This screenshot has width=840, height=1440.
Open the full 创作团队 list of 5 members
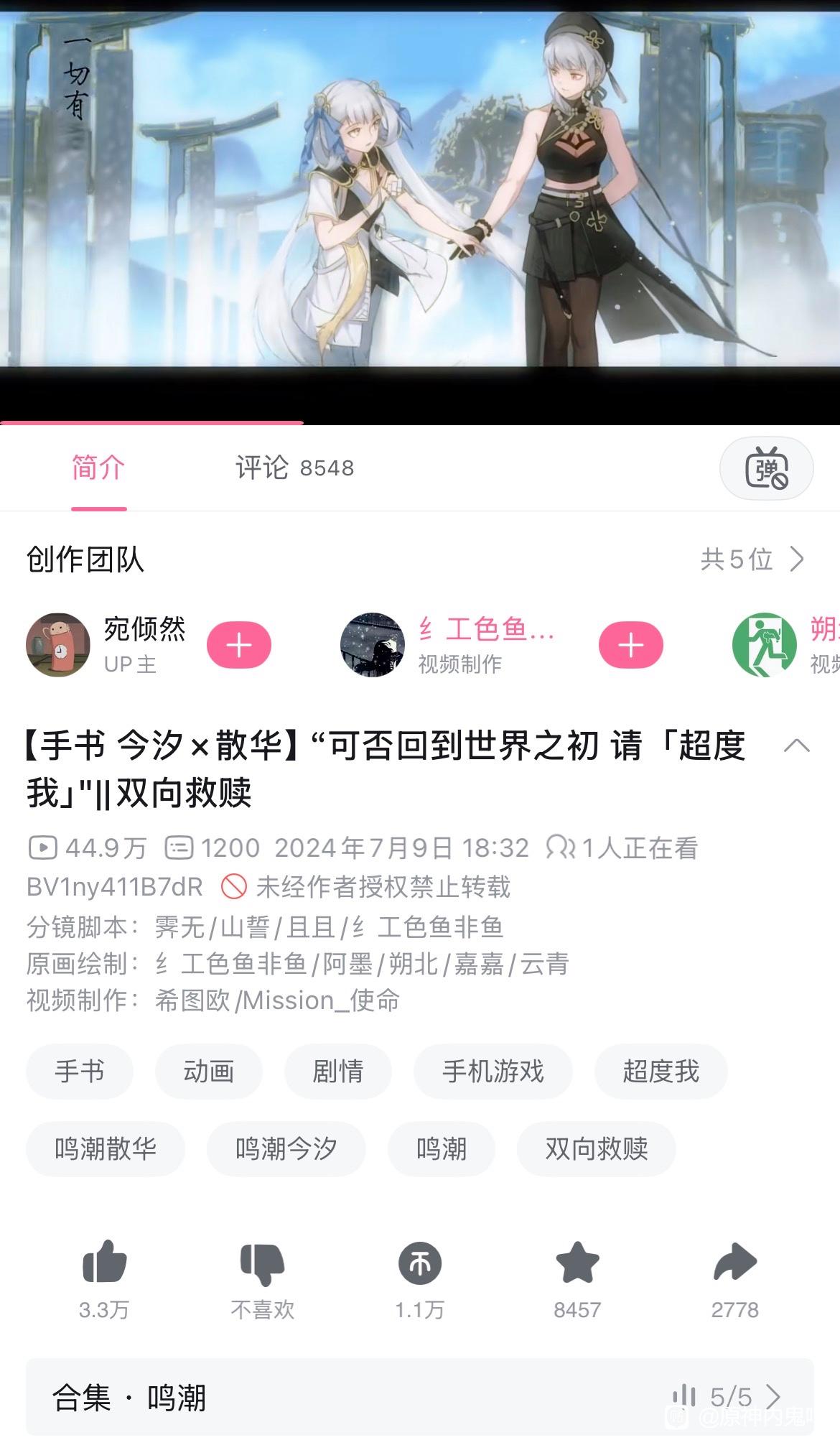point(752,559)
